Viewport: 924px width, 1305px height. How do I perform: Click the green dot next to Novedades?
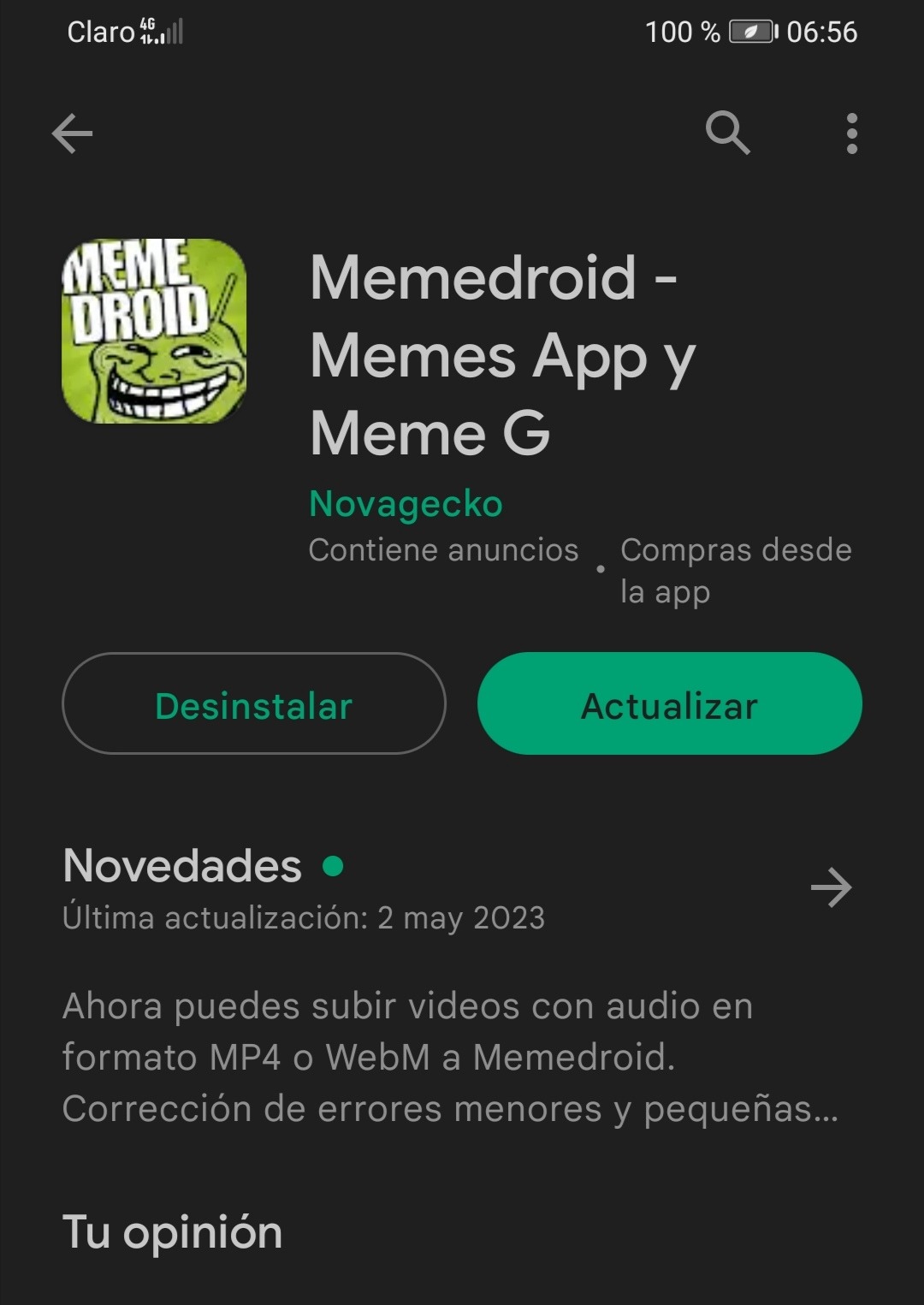pyautogui.click(x=333, y=867)
